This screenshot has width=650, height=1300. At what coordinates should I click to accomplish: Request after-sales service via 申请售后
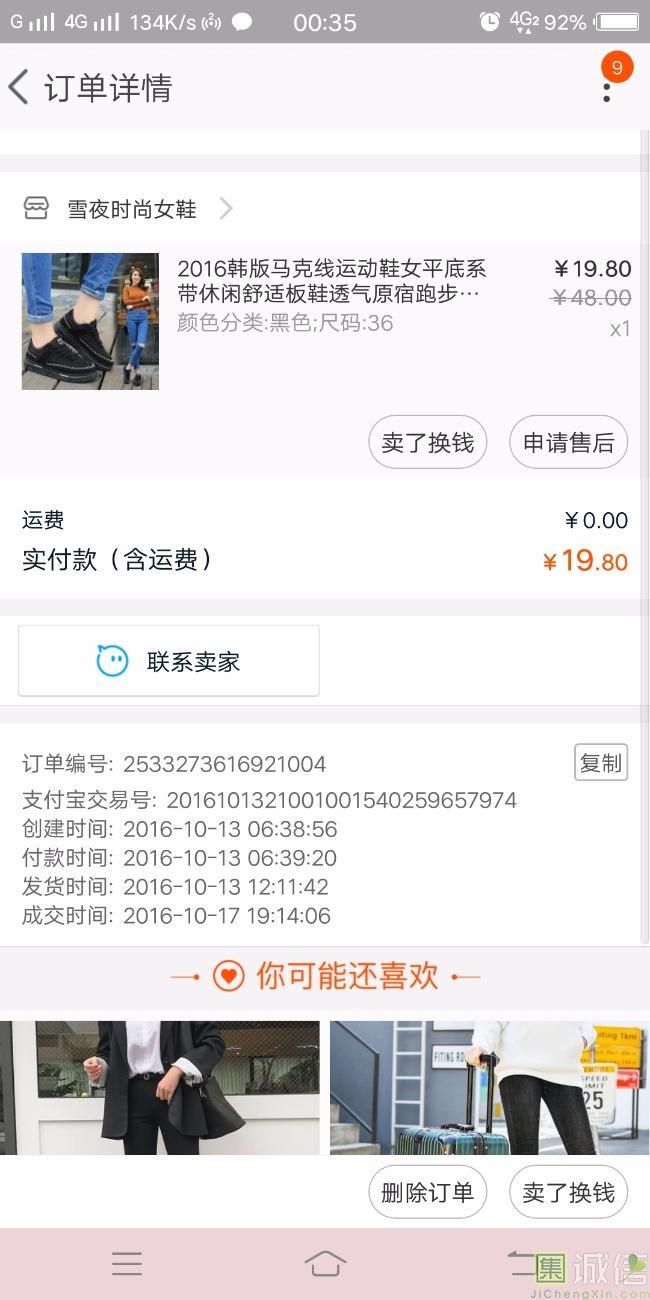[568, 443]
